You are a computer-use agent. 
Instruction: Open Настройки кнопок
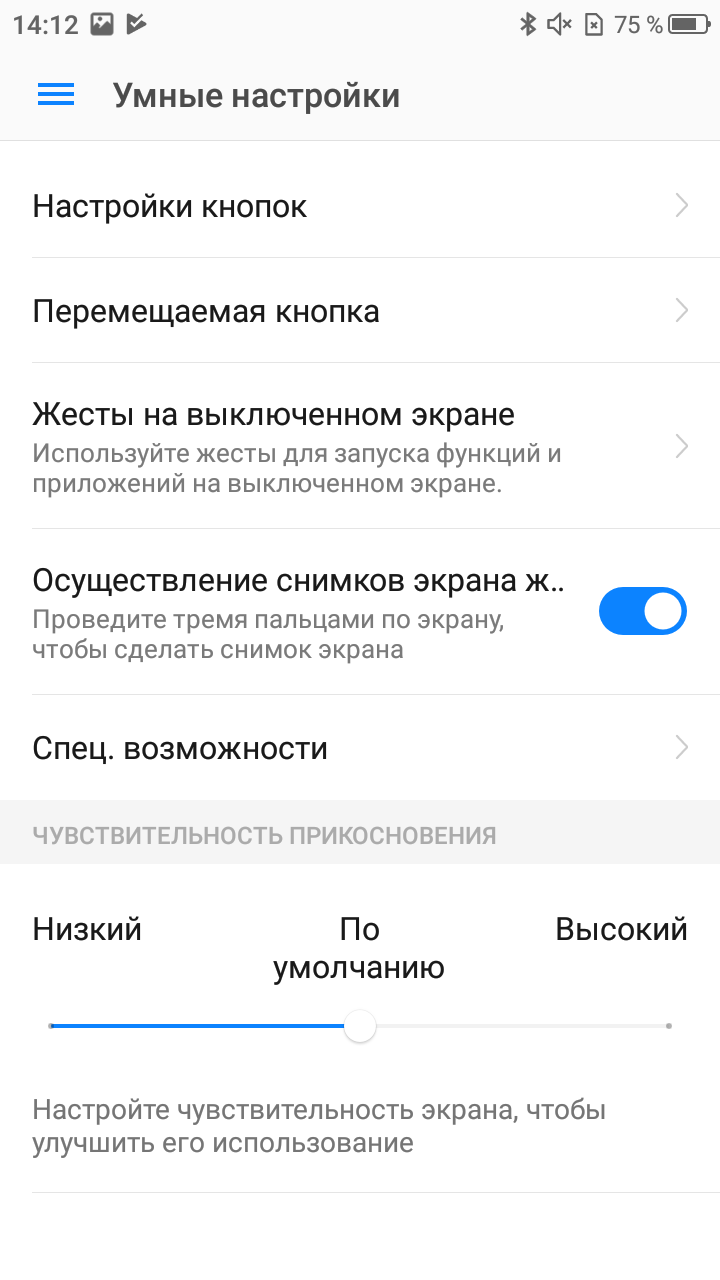pyautogui.click(x=360, y=206)
